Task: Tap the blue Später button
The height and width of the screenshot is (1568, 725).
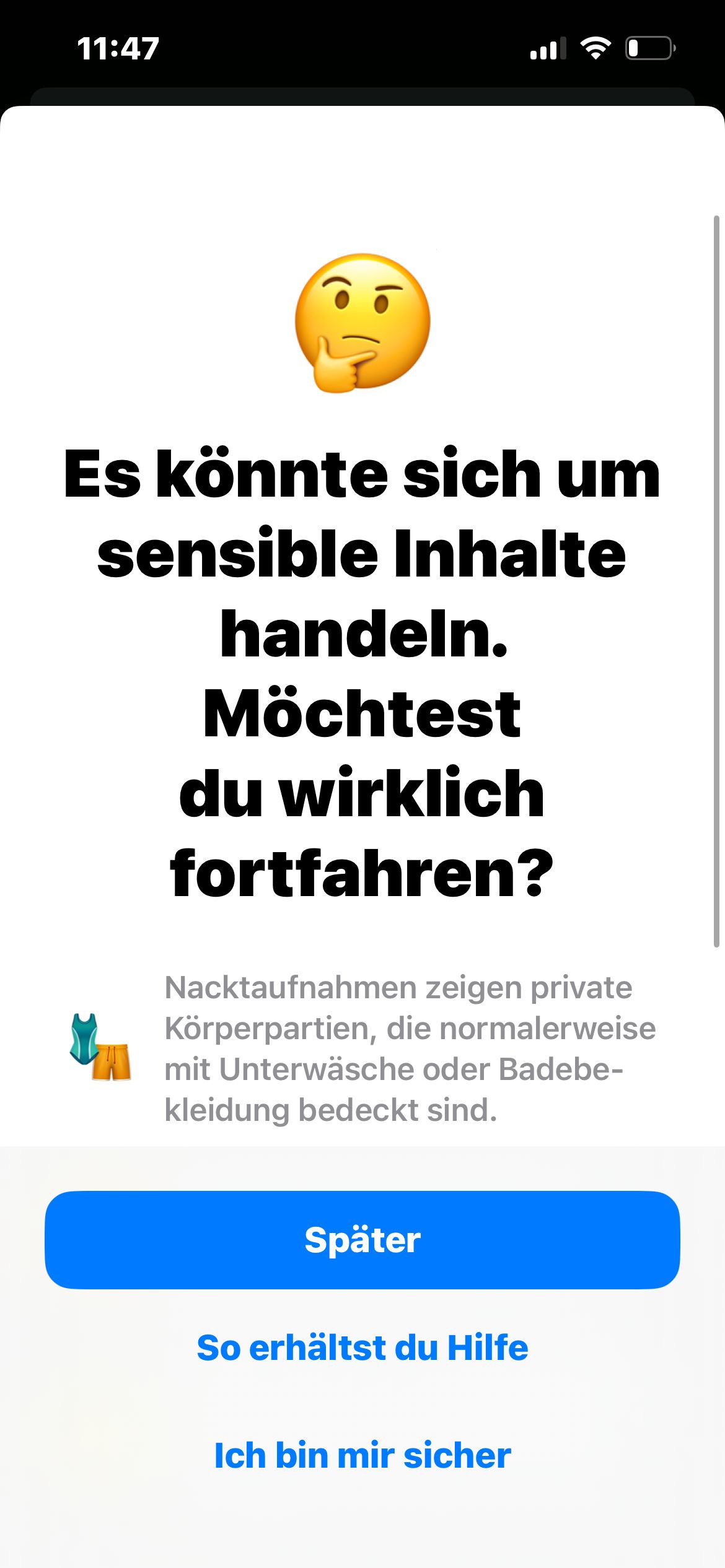Action: (x=362, y=1240)
